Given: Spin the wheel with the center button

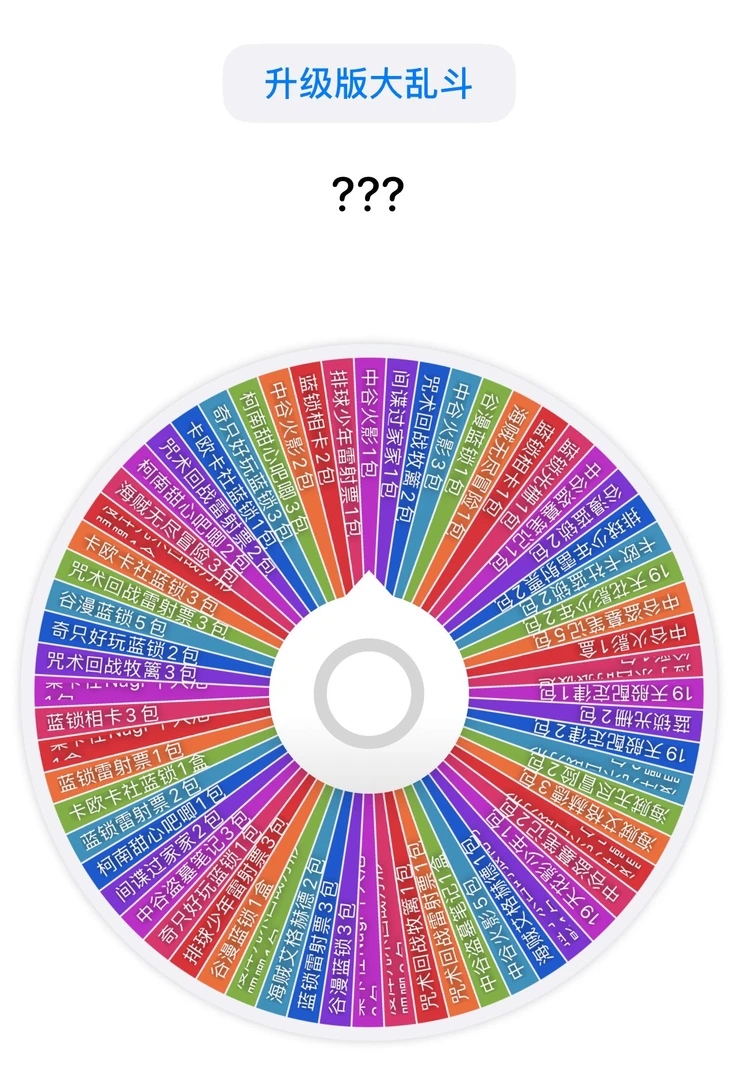Looking at the screenshot, I should (362, 692).
